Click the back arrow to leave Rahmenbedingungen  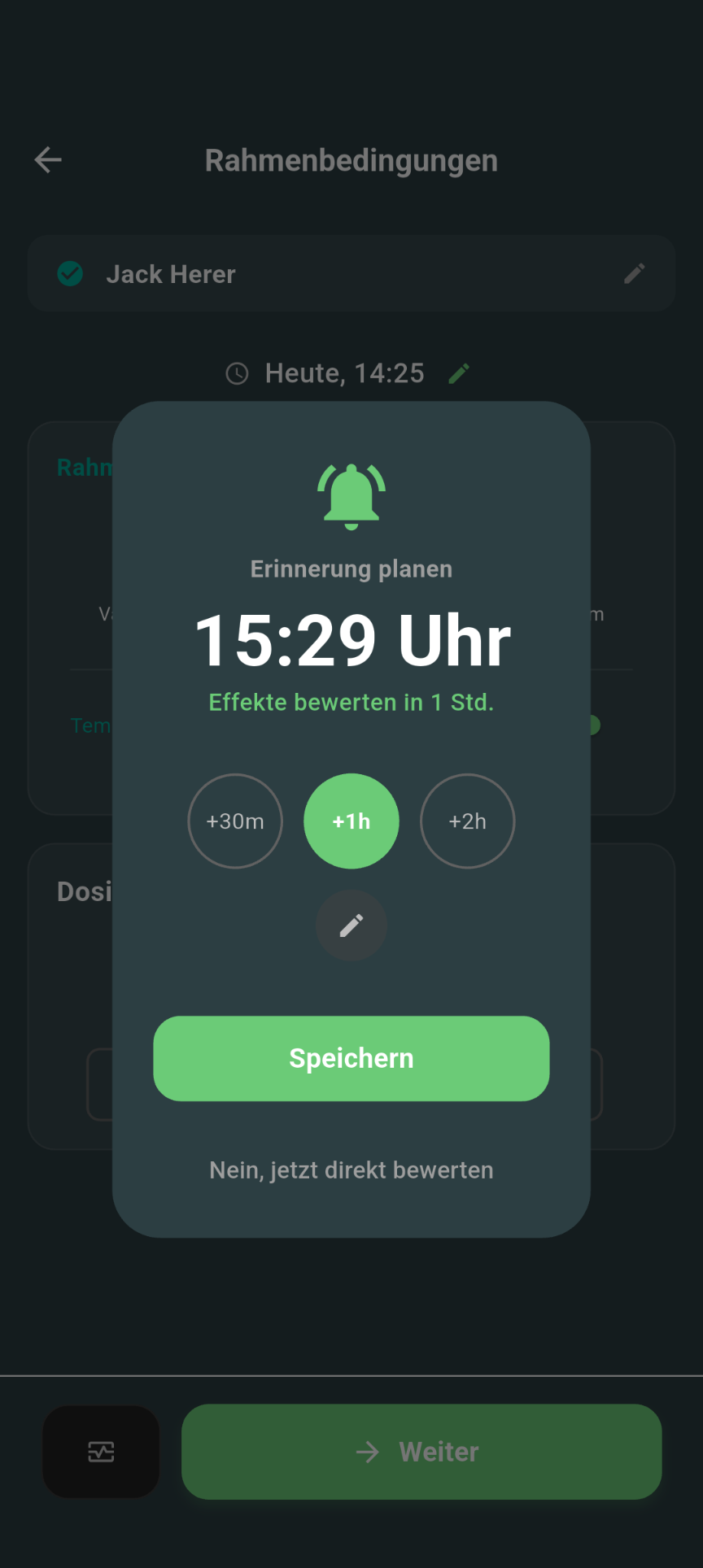[48, 159]
